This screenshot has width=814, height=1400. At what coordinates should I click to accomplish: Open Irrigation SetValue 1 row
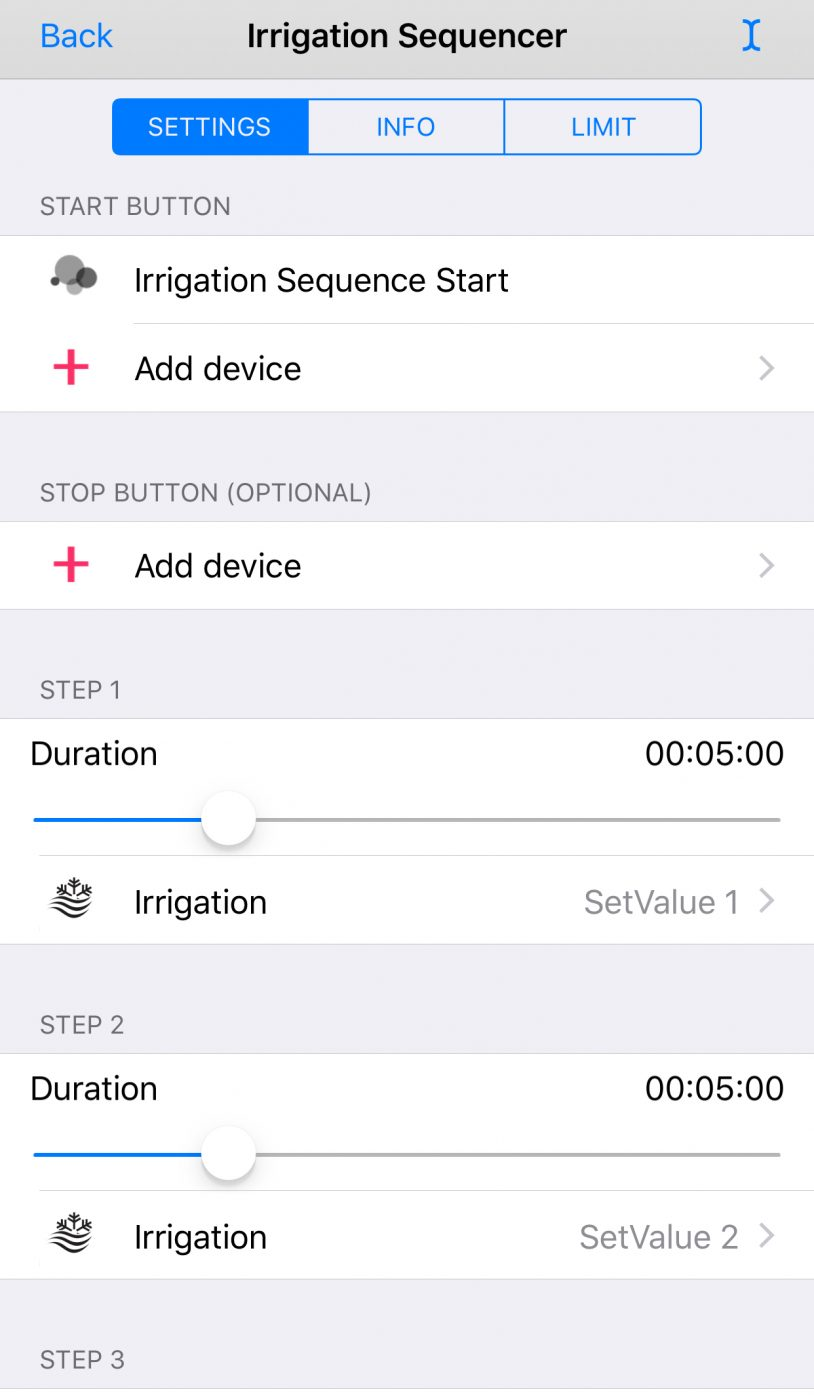pyautogui.click(x=407, y=901)
